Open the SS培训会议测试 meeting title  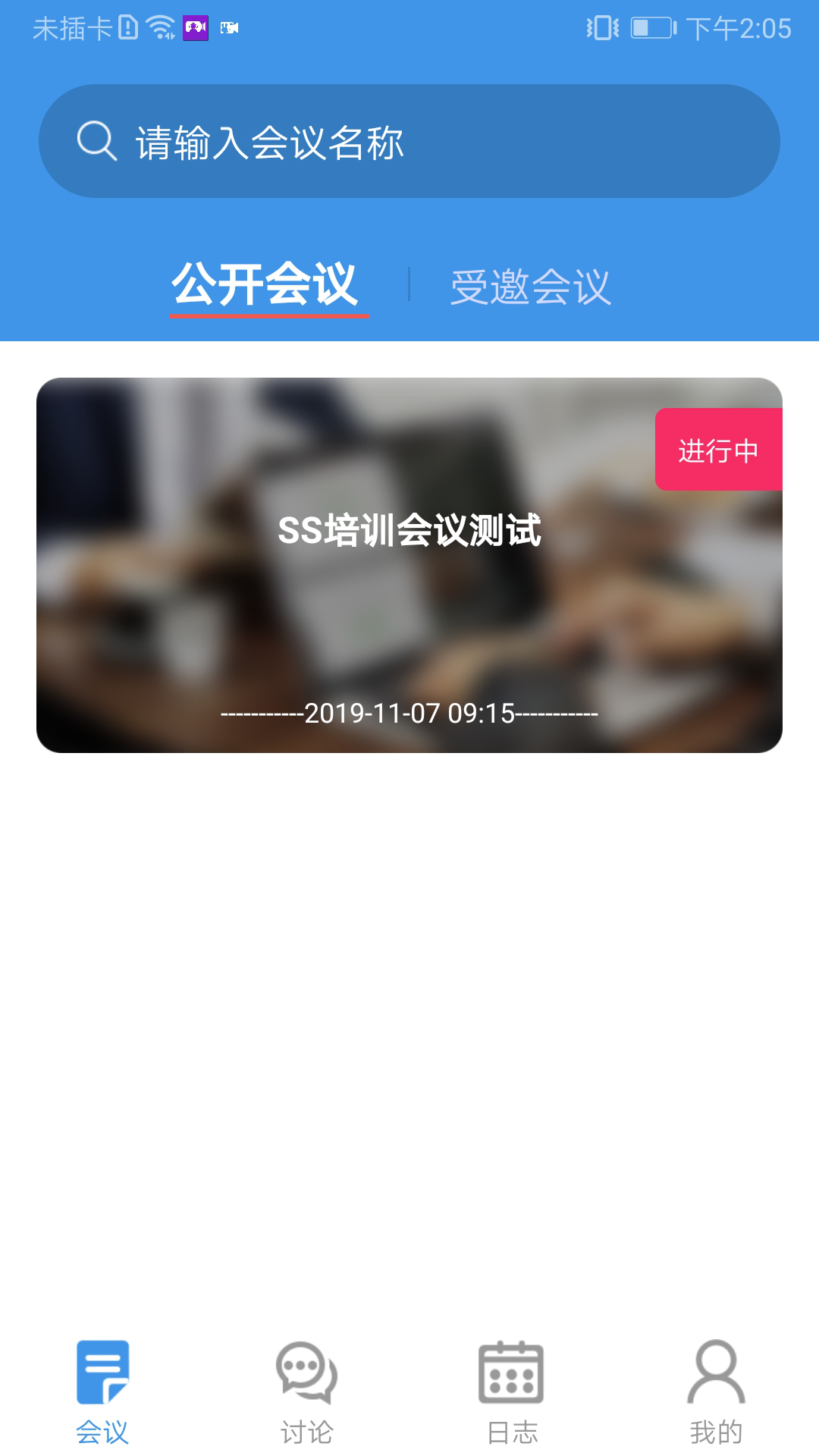(x=409, y=533)
